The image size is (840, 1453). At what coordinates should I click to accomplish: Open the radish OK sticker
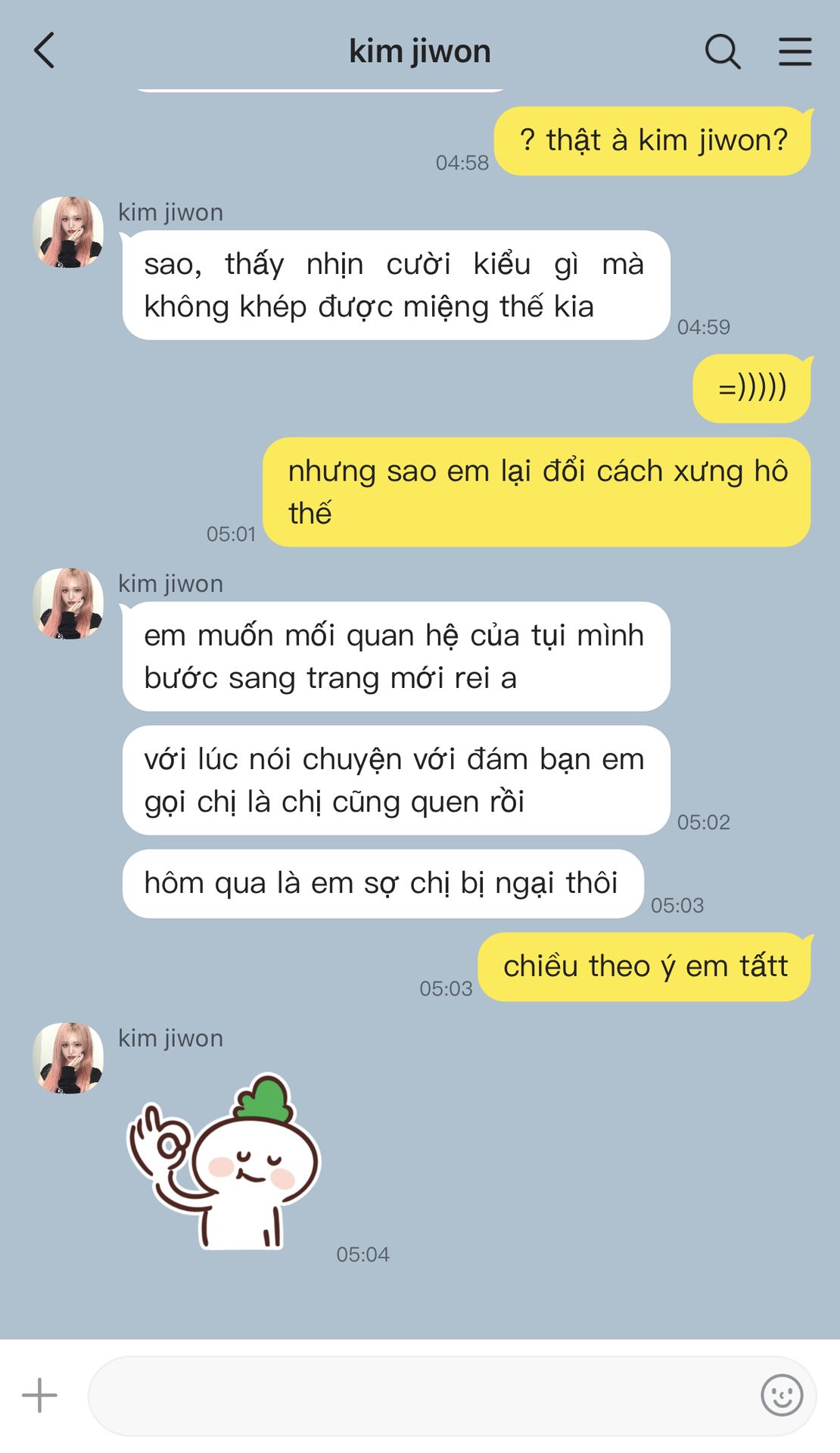click(x=224, y=1162)
